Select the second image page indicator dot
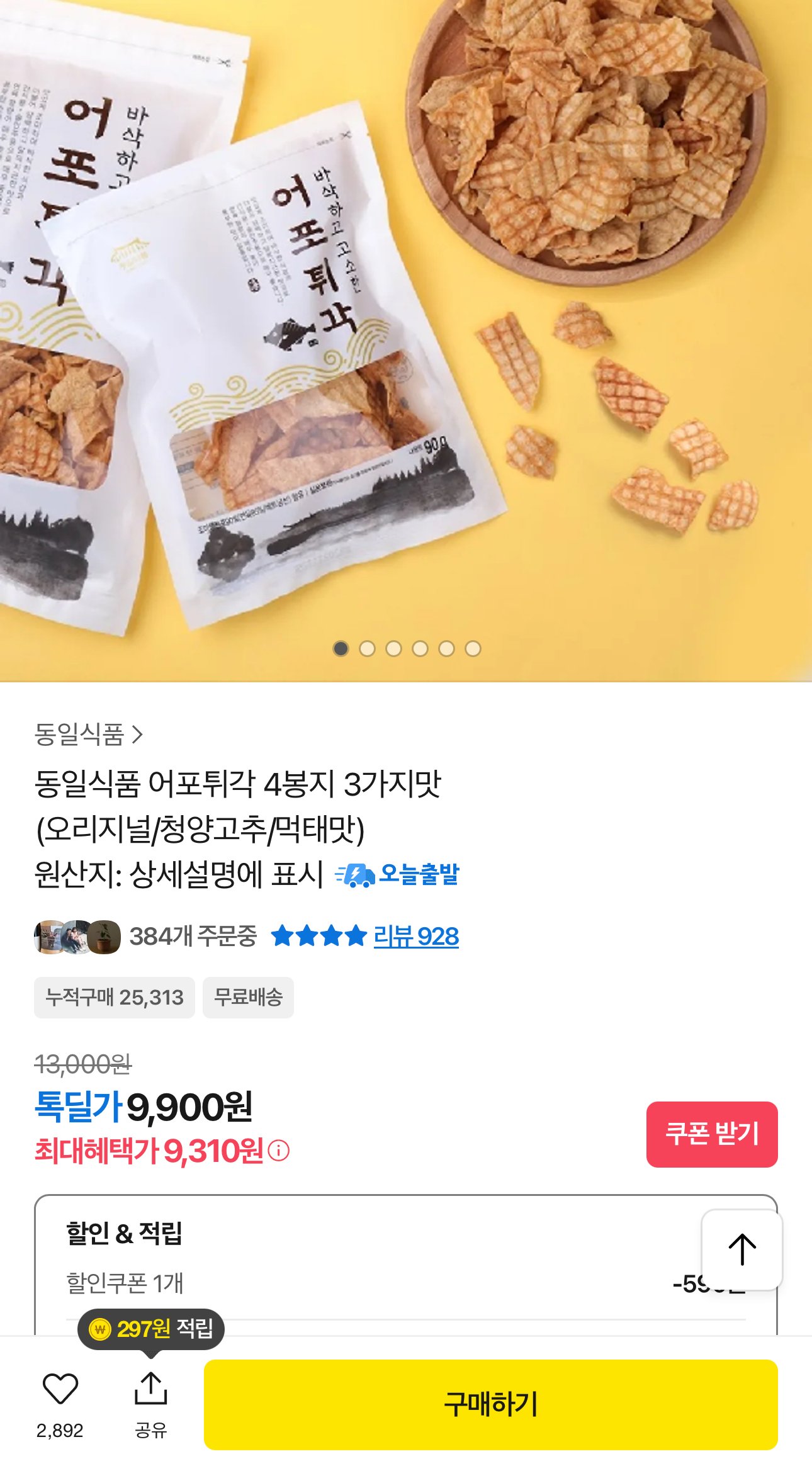Viewport: 812px width, 1471px height. pyautogui.click(x=367, y=648)
